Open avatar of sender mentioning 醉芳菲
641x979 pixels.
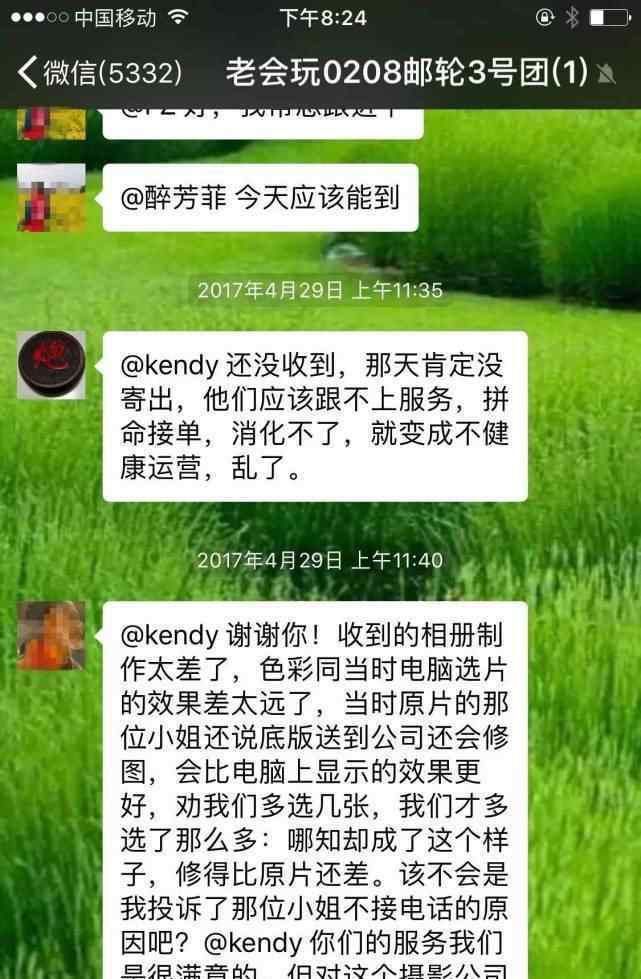51,197
